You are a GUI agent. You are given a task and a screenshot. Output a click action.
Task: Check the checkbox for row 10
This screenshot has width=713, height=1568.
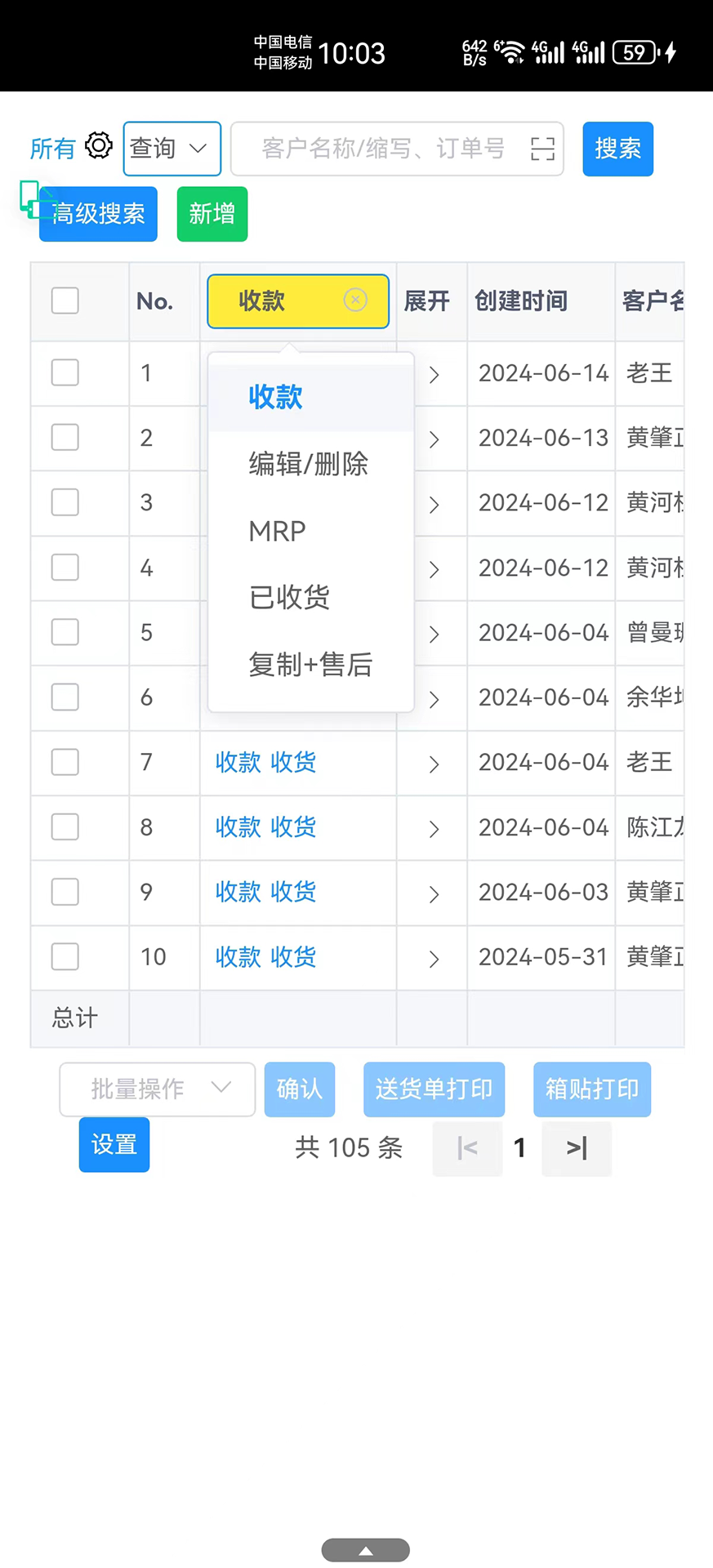coord(65,956)
